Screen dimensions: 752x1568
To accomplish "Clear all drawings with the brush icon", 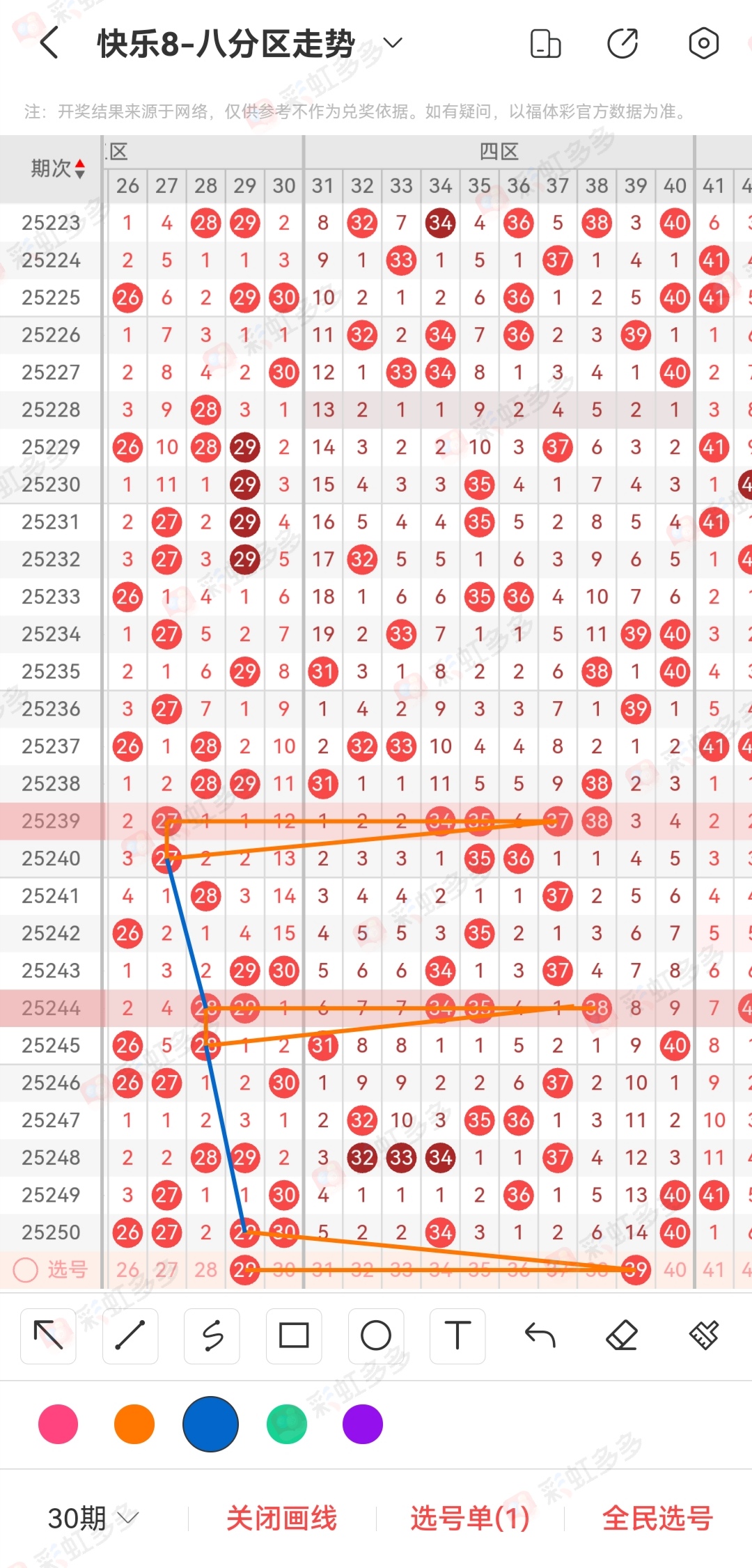I will coord(703,1335).
